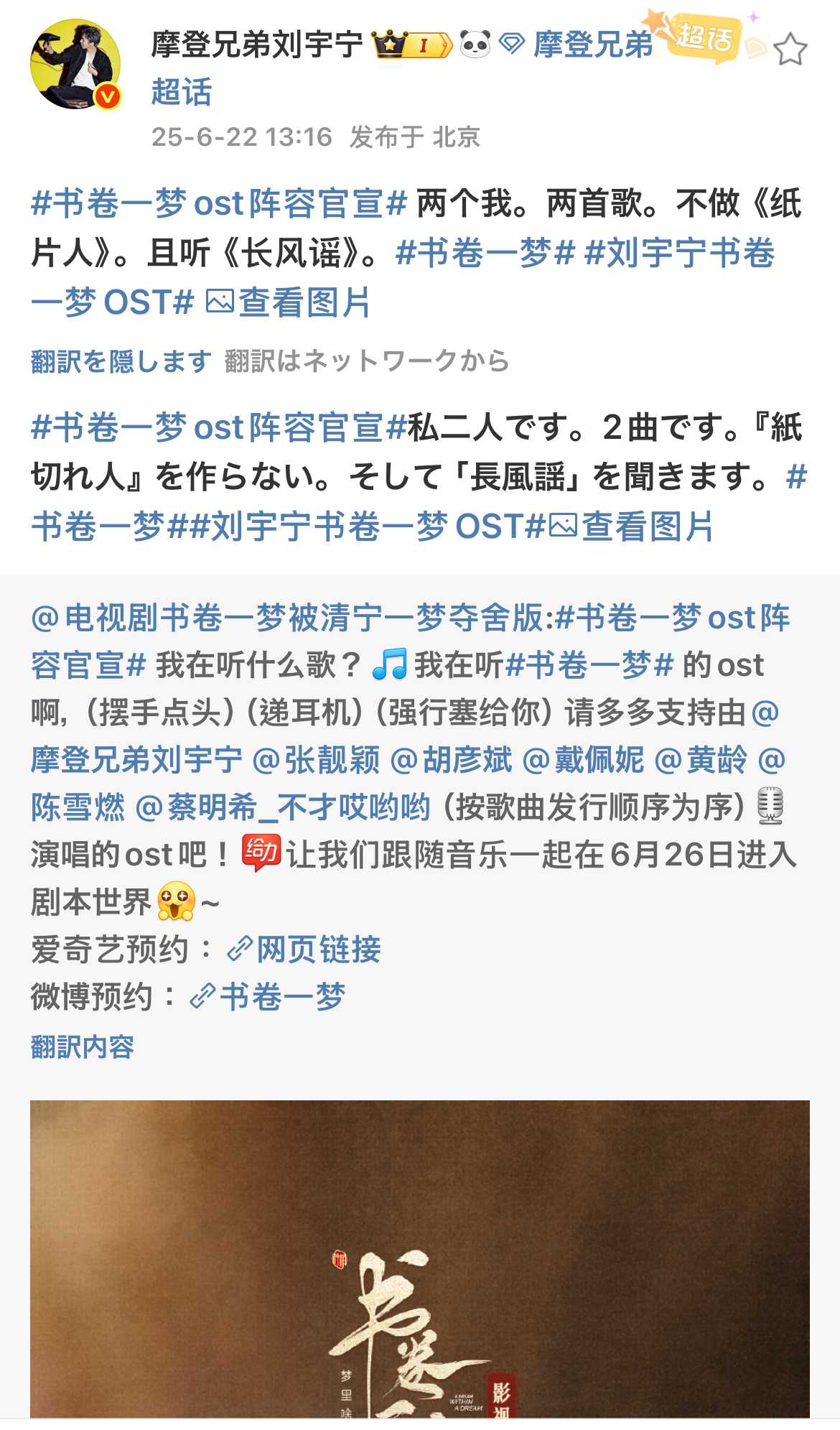Hide translation via 翻訳を隠します
The image size is (840, 1430).
pyautogui.click(x=121, y=361)
